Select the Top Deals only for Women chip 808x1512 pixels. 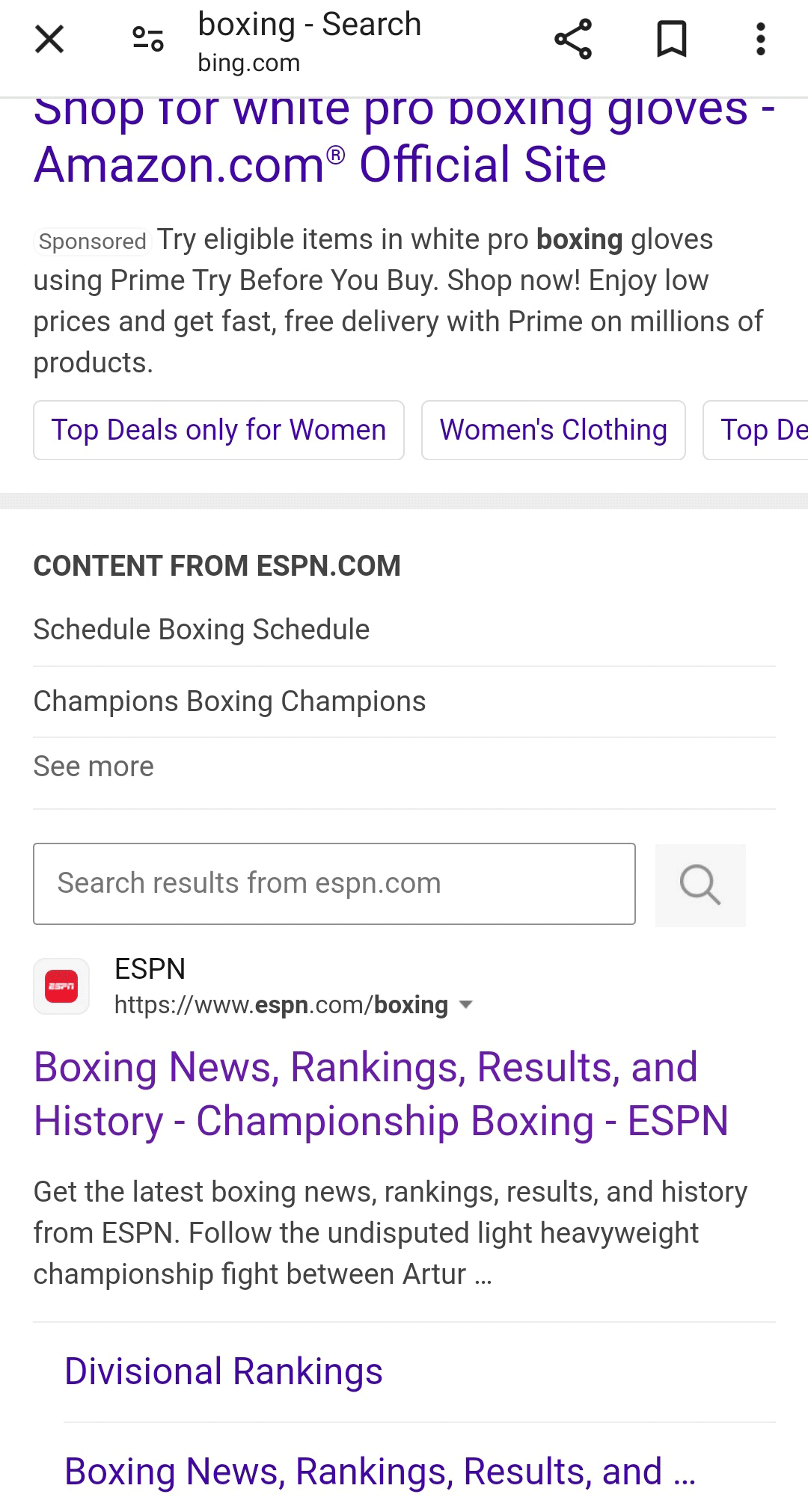(x=218, y=430)
